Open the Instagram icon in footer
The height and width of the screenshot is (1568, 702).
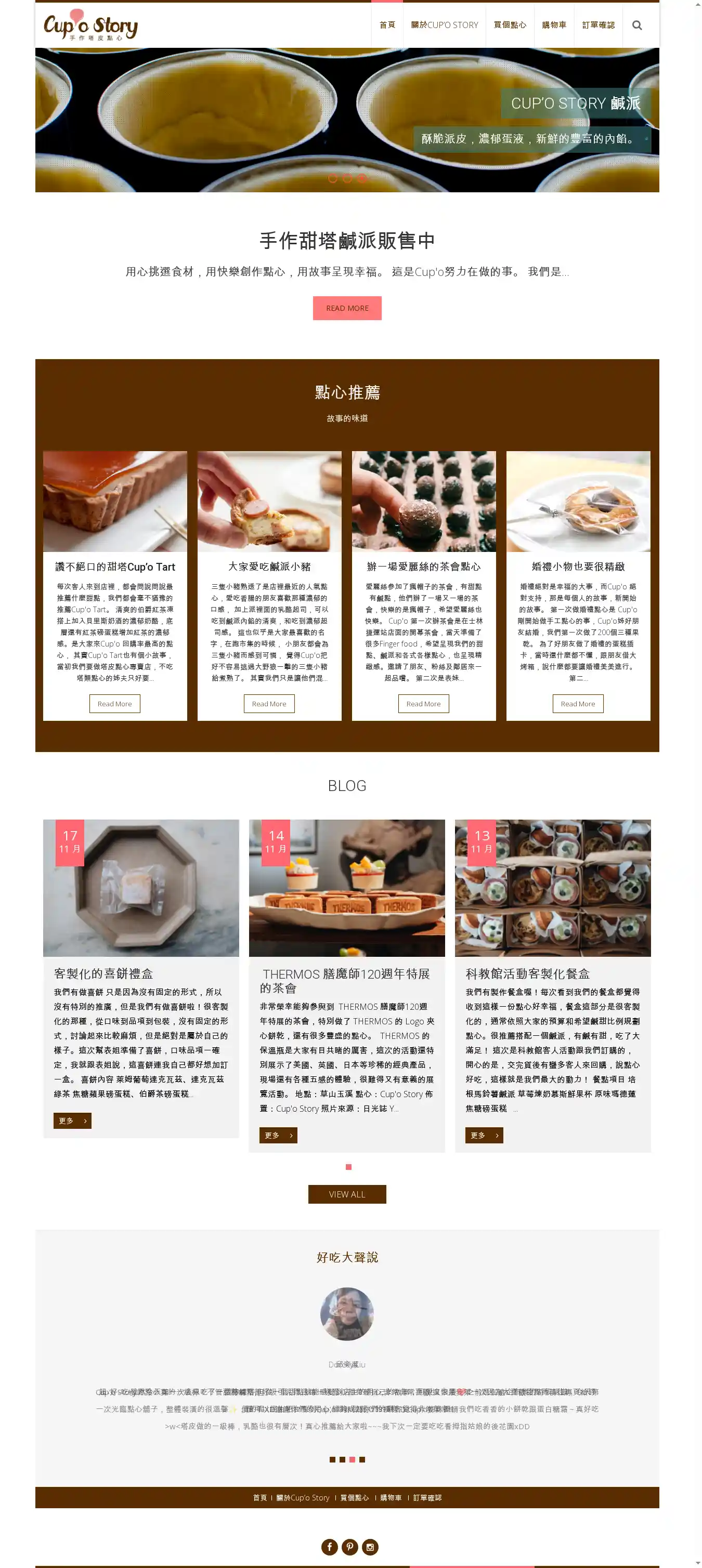click(x=370, y=1547)
